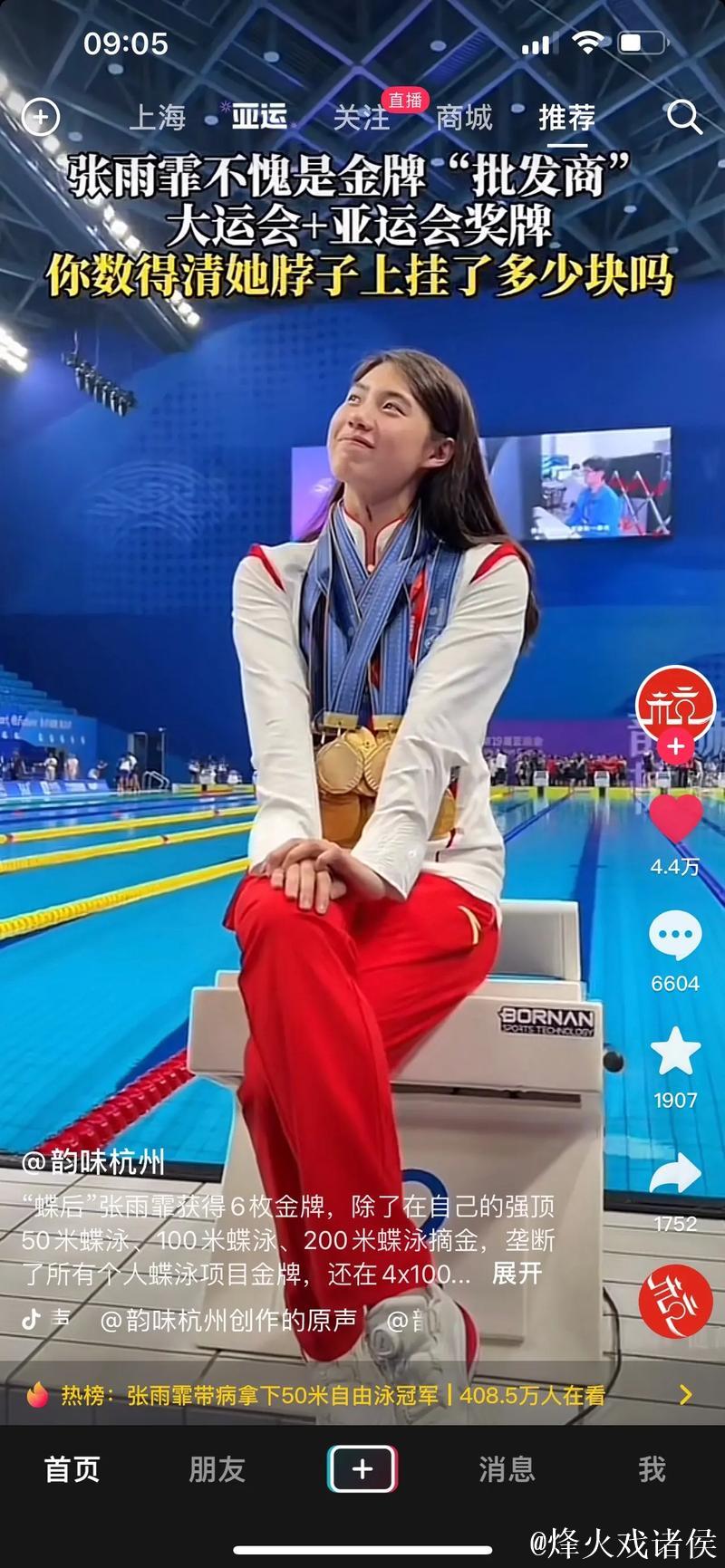Viewport: 725px width, 1568px height.
Task: Switch to the 亚运 tab
Action: coord(259,117)
